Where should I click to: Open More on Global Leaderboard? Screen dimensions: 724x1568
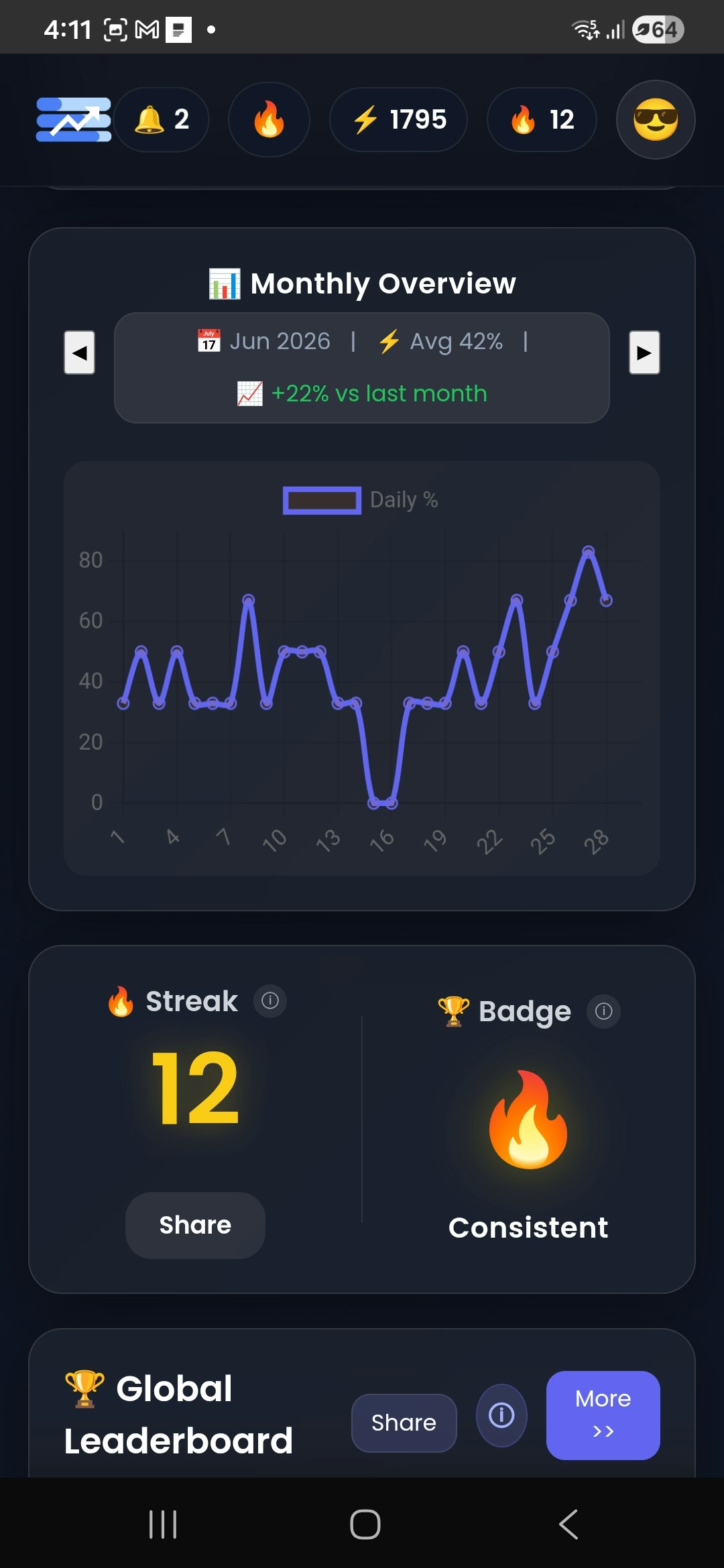tap(603, 1415)
